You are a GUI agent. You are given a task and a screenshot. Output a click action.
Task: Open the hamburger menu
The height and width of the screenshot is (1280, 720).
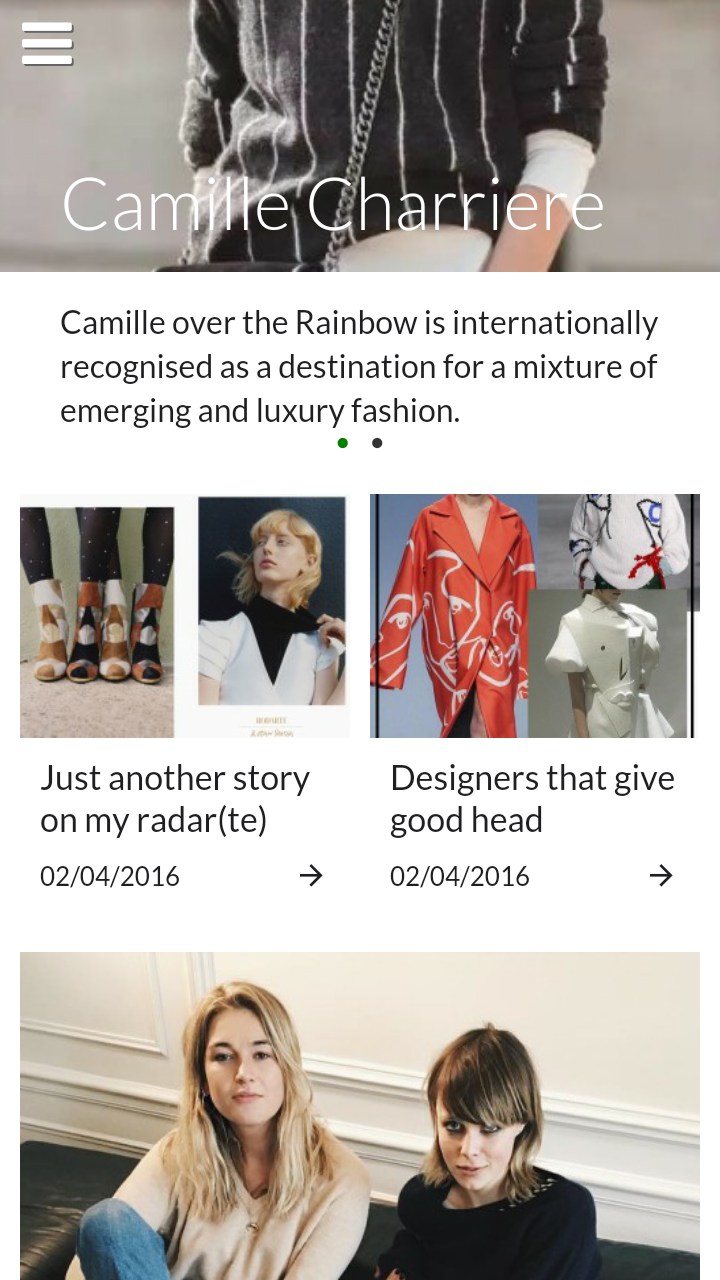coord(47,44)
